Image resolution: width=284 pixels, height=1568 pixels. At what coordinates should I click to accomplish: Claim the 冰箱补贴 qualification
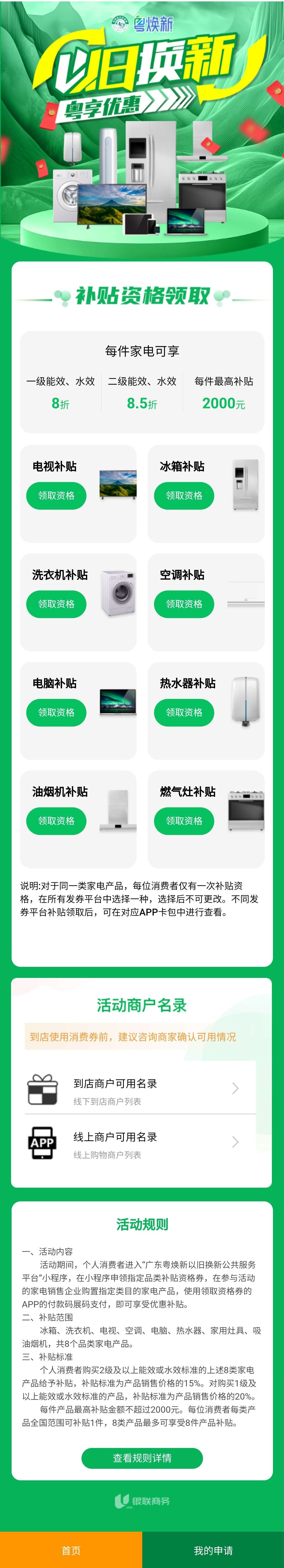pyautogui.click(x=184, y=495)
